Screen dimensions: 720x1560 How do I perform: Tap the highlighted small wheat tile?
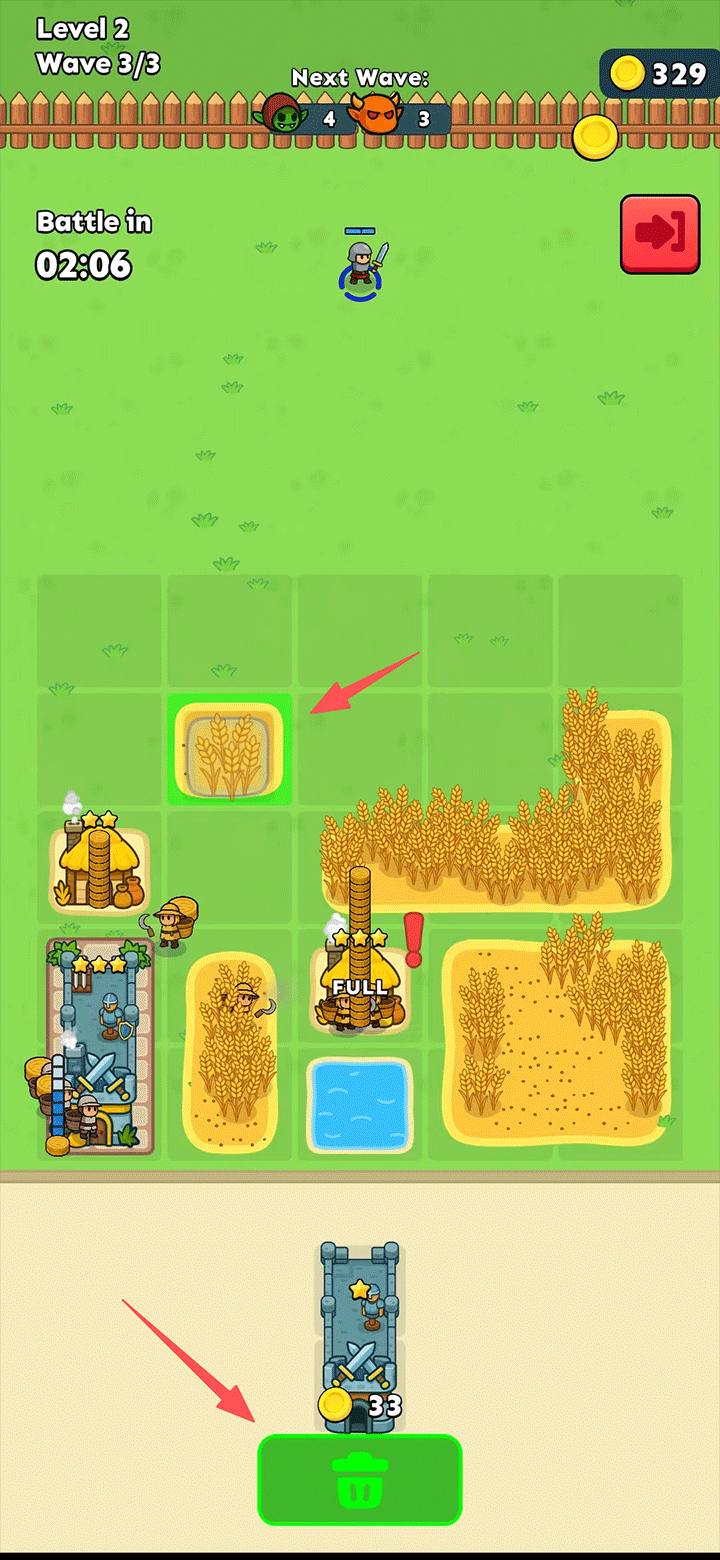[x=229, y=750]
